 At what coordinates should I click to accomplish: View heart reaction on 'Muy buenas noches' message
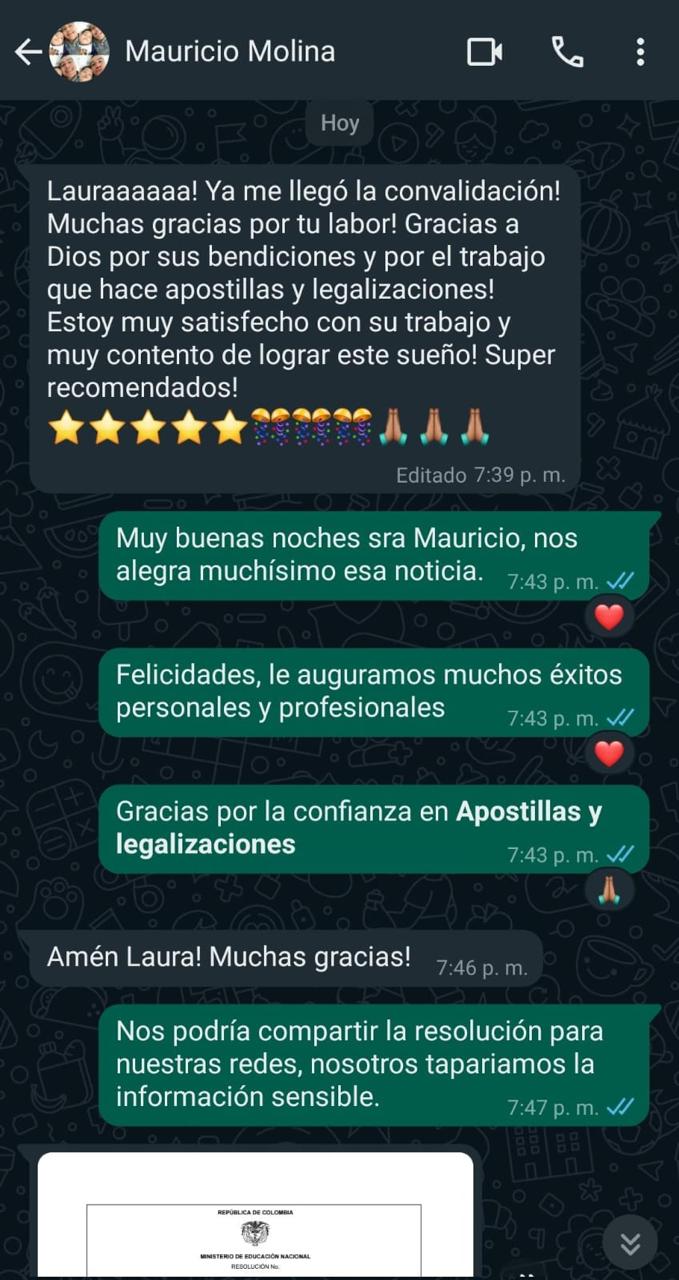(x=609, y=617)
